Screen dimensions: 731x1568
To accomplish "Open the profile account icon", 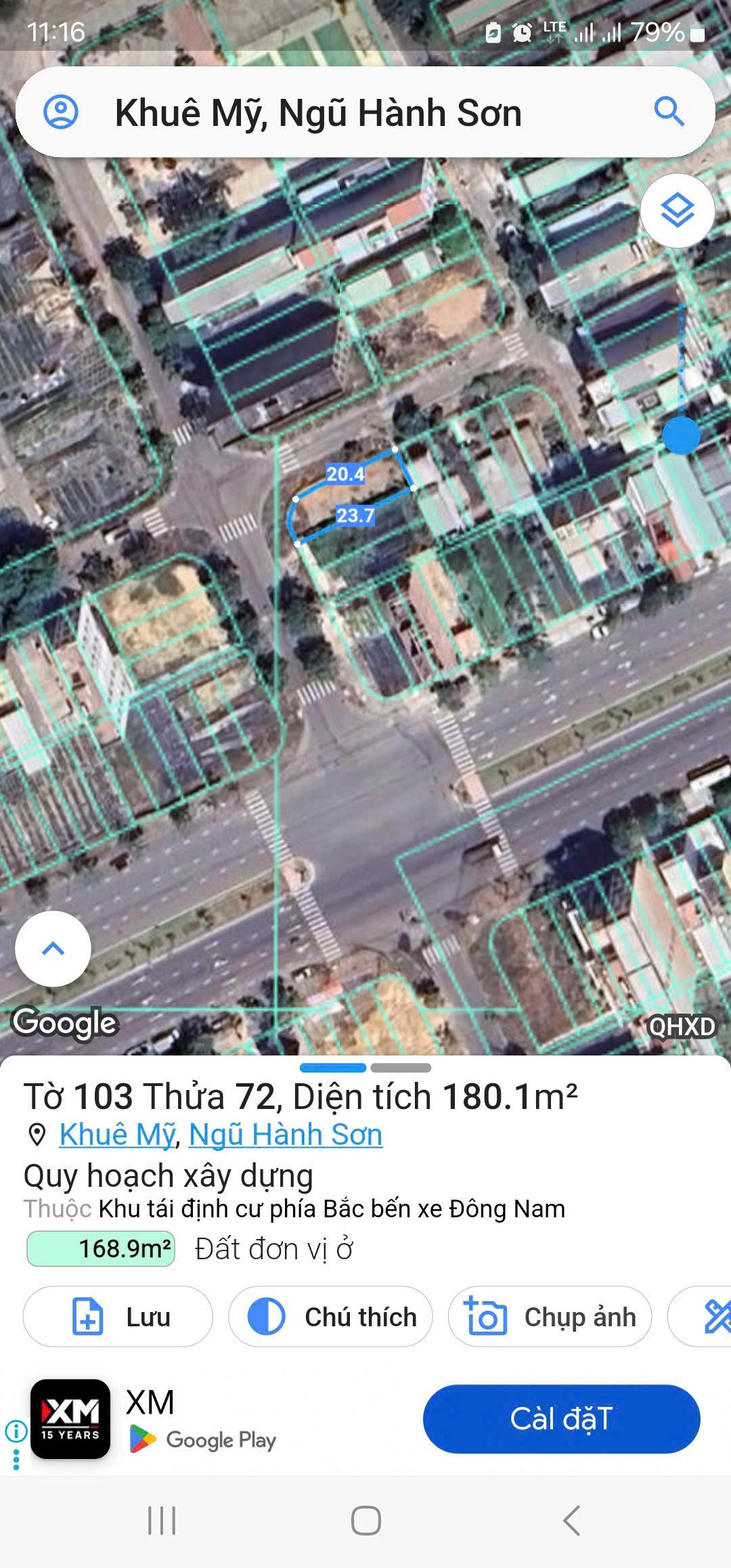I will (61, 112).
